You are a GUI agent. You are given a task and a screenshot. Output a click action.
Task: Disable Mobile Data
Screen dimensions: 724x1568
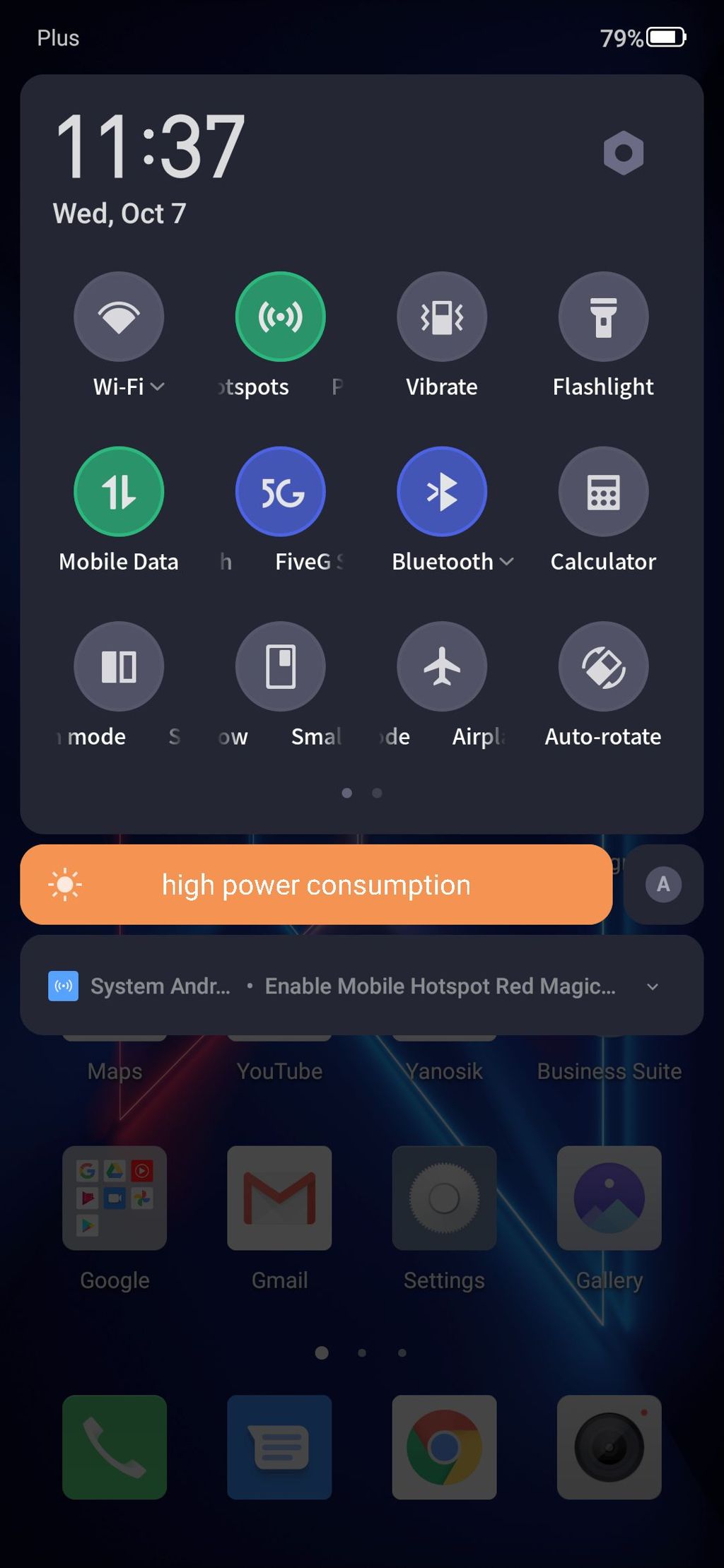pos(119,492)
